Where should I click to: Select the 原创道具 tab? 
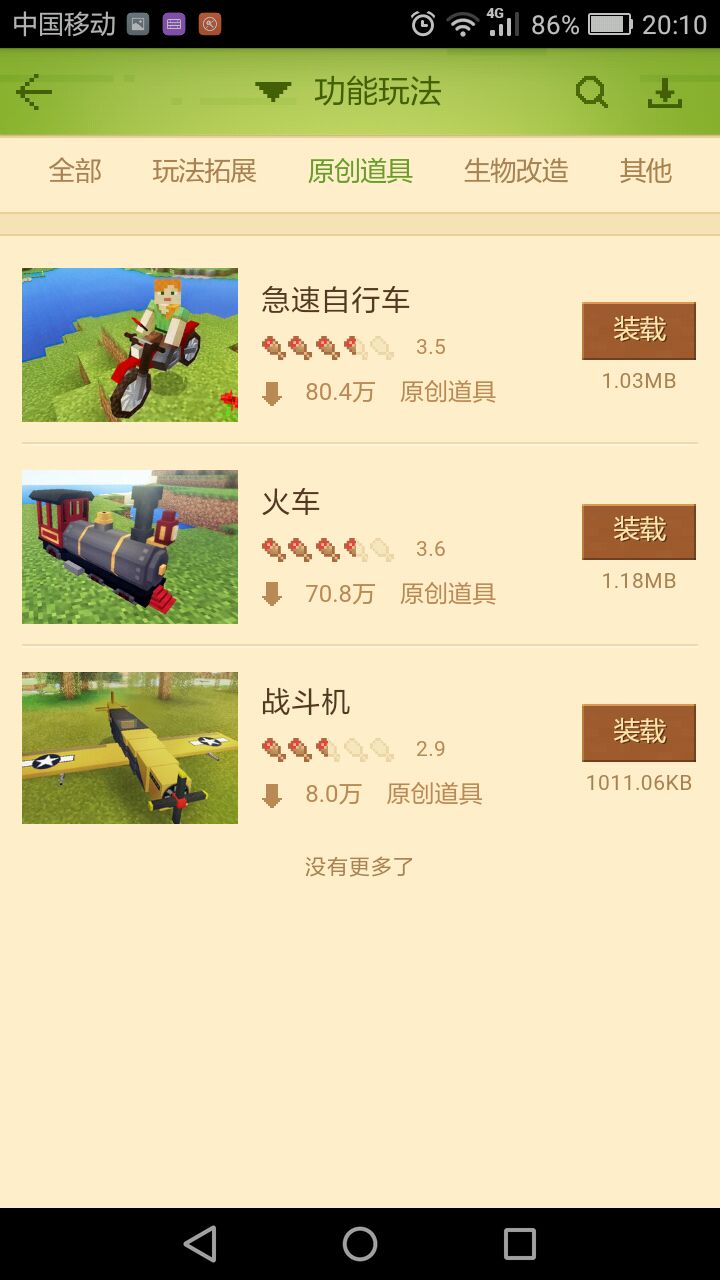[x=360, y=171]
